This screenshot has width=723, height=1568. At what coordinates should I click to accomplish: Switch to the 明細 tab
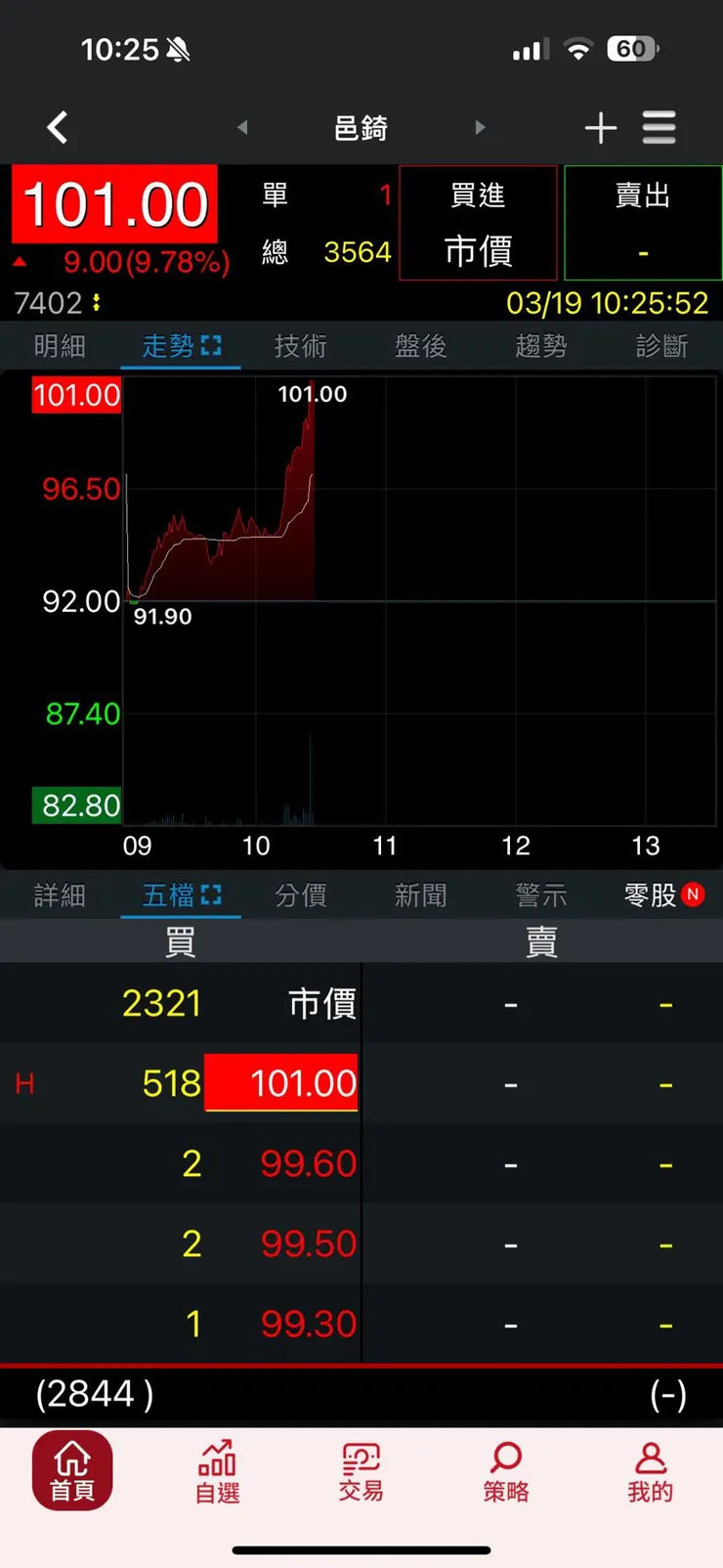[x=60, y=346]
